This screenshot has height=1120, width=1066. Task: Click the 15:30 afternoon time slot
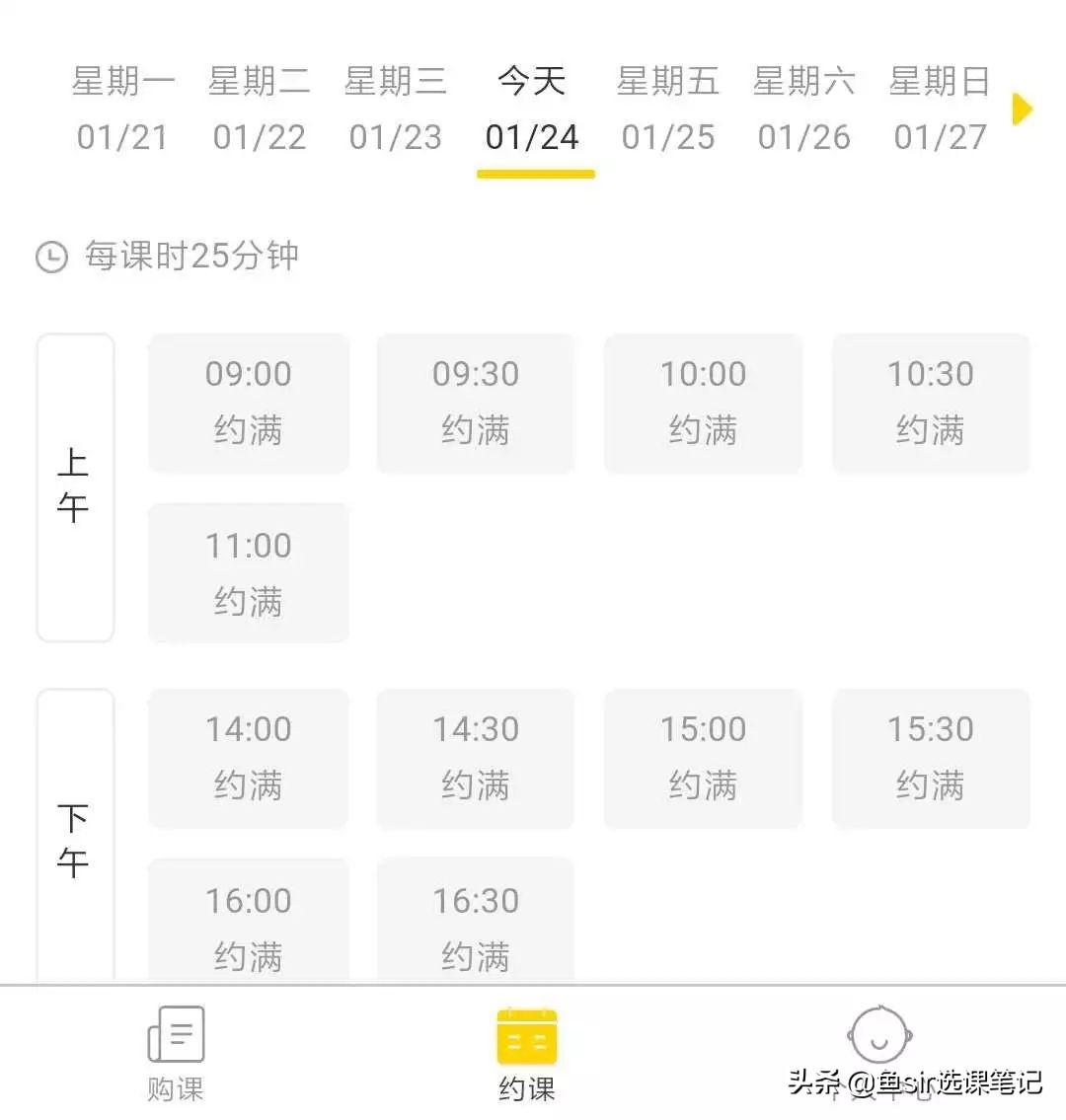pyautogui.click(x=930, y=758)
